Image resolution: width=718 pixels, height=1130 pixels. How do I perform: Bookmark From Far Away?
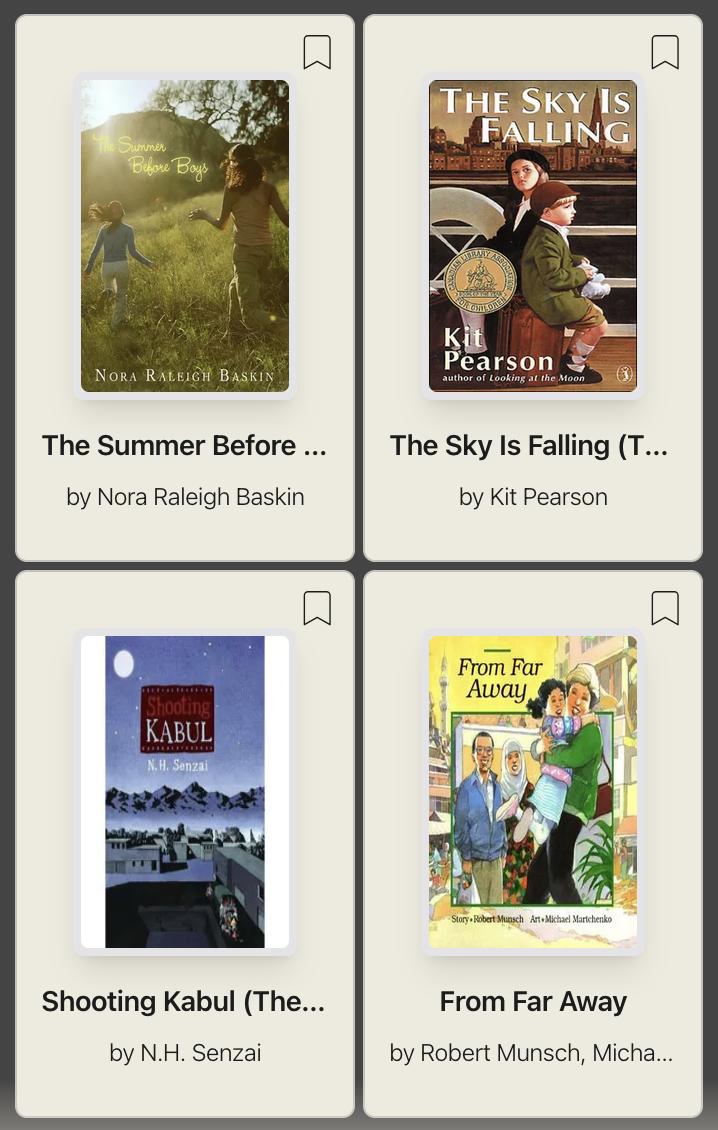(665, 608)
